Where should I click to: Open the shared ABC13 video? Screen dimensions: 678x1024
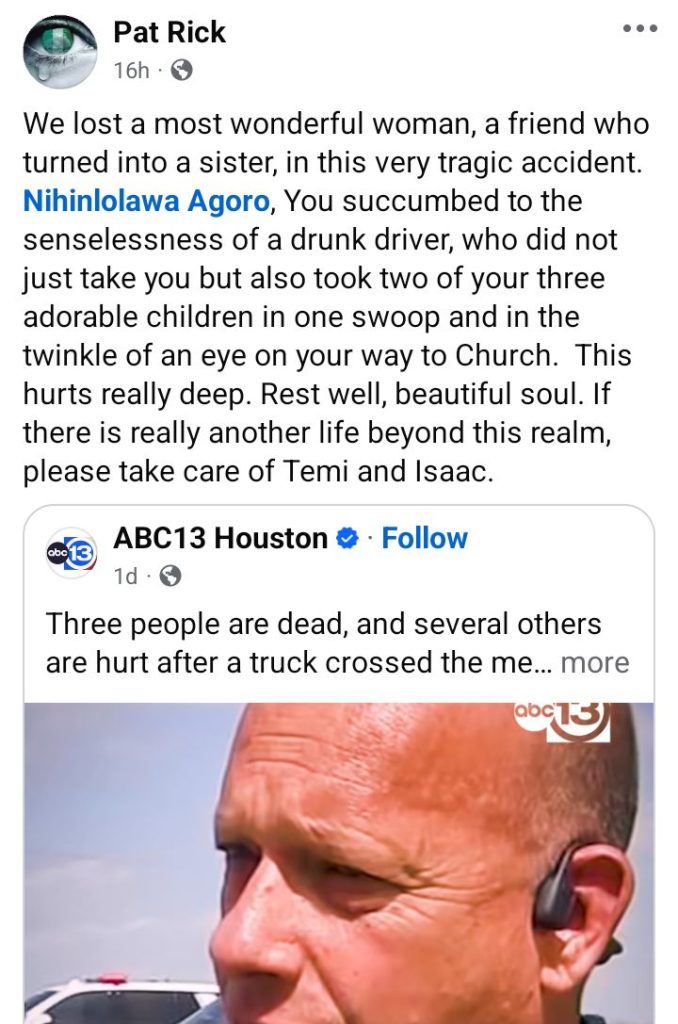(340, 860)
